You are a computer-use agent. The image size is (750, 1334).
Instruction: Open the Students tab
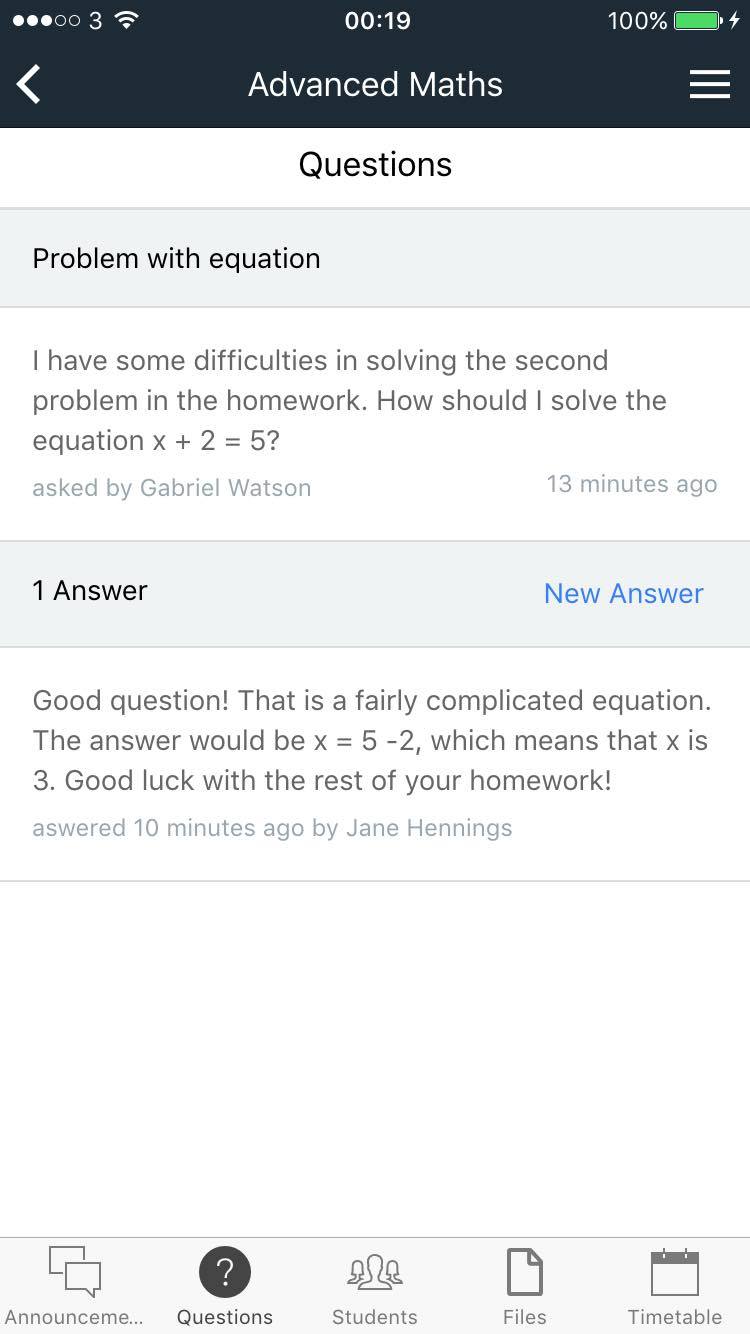(375, 1286)
